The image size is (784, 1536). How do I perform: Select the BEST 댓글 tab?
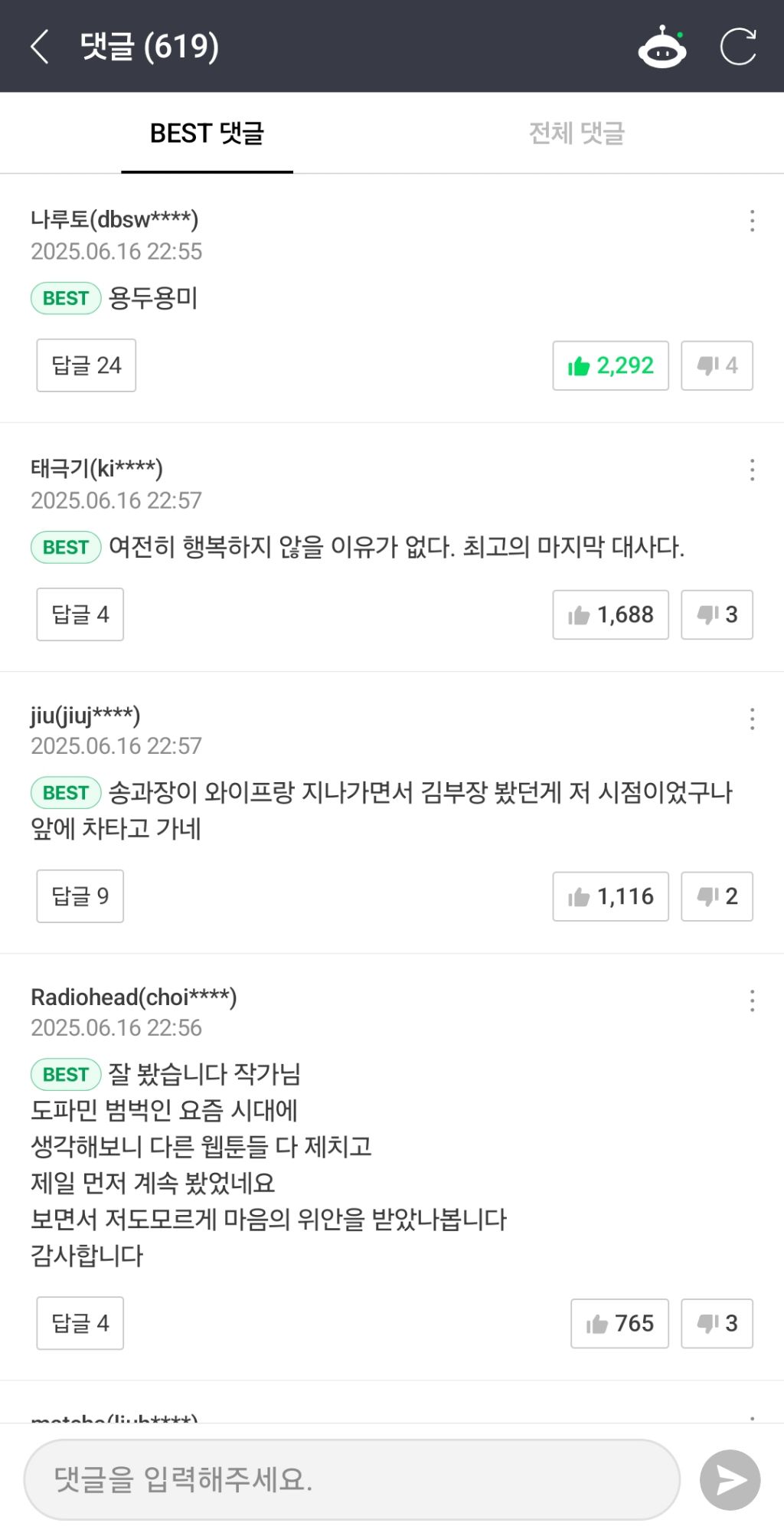click(207, 133)
